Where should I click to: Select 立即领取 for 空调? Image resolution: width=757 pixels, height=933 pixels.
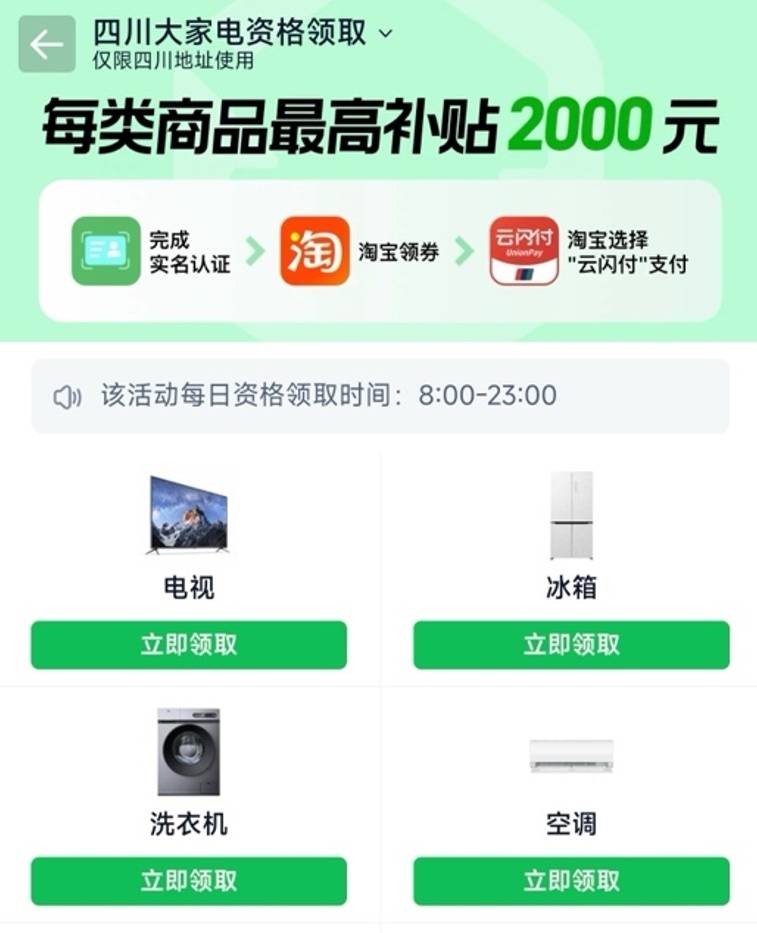[571, 881]
